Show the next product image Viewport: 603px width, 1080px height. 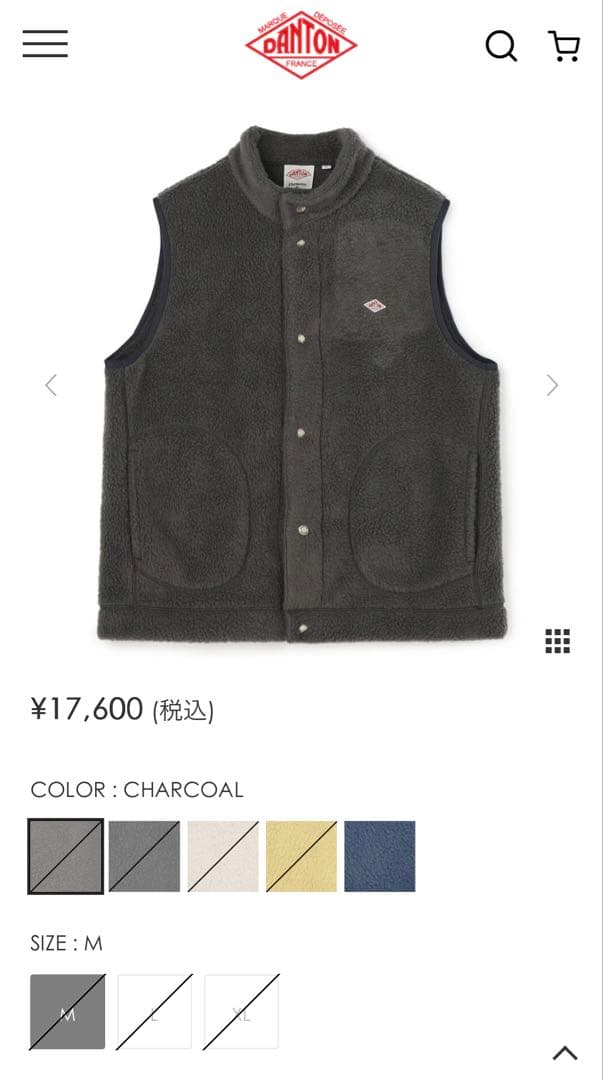coord(551,385)
